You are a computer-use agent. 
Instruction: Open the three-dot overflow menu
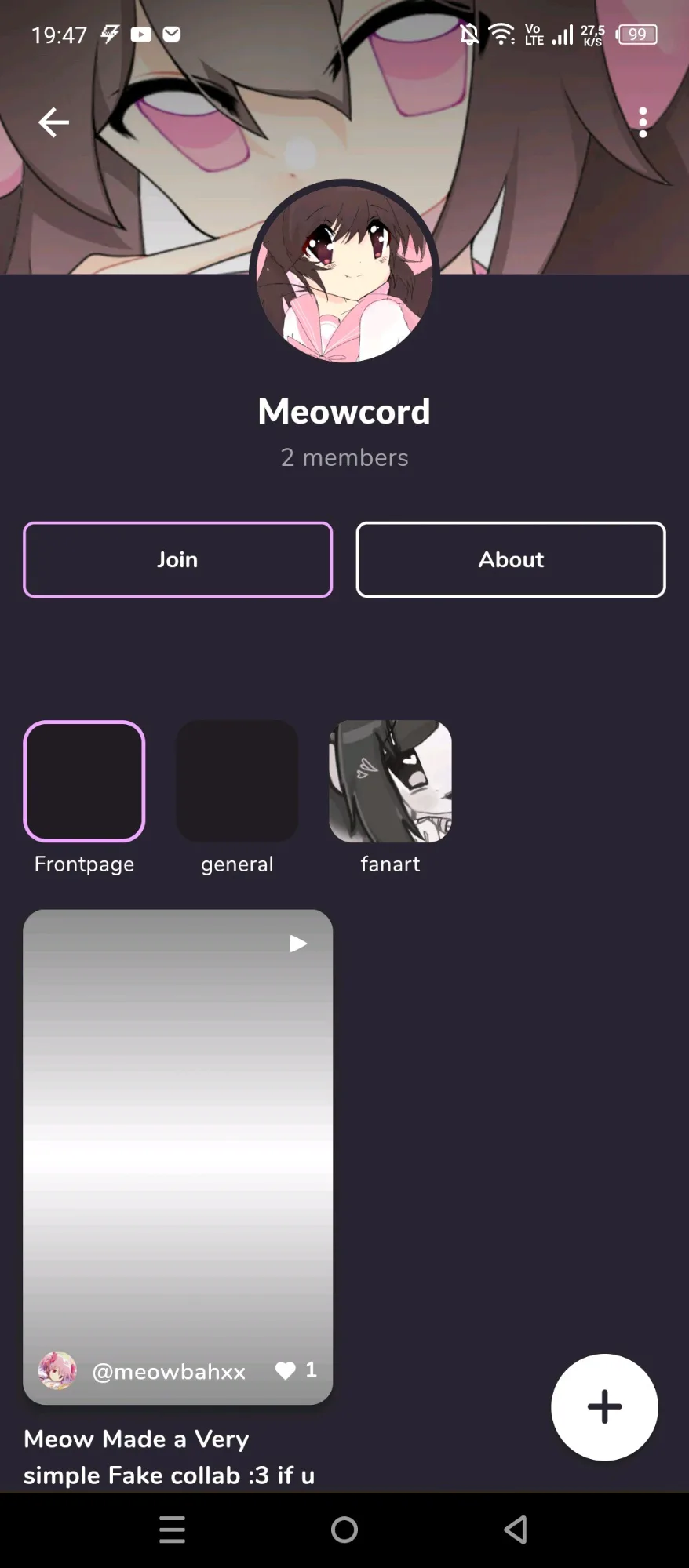coord(643,122)
